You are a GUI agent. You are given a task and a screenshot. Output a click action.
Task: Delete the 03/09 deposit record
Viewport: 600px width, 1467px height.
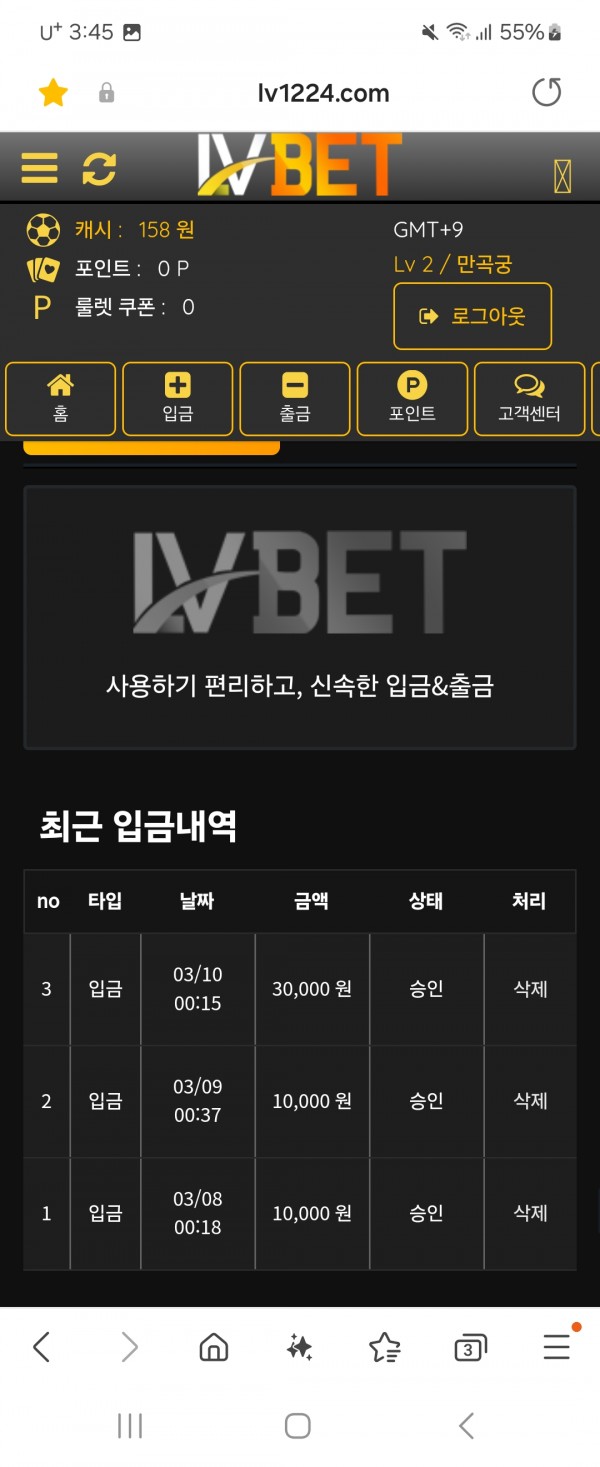[x=530, y=1101]
